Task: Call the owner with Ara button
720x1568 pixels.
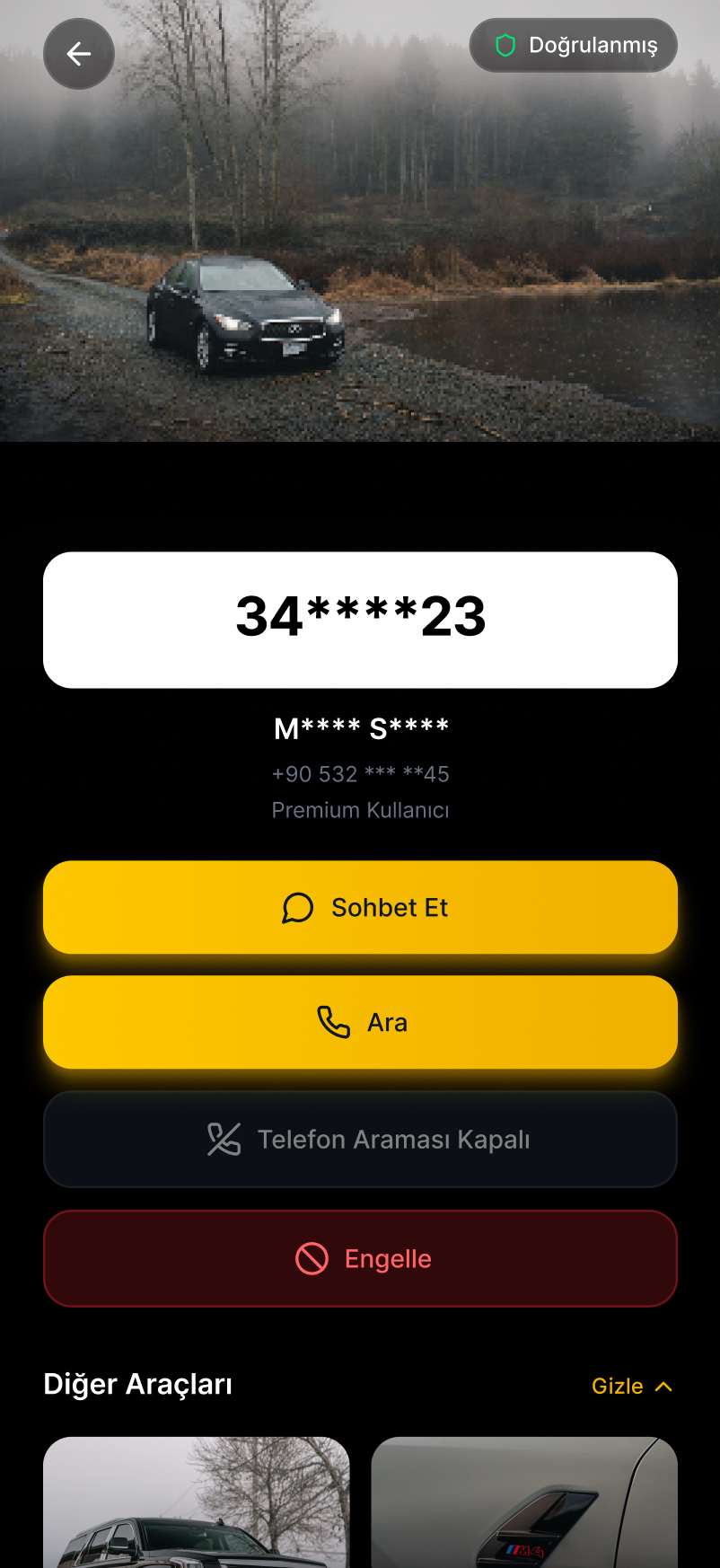Action: [360, 1022]
